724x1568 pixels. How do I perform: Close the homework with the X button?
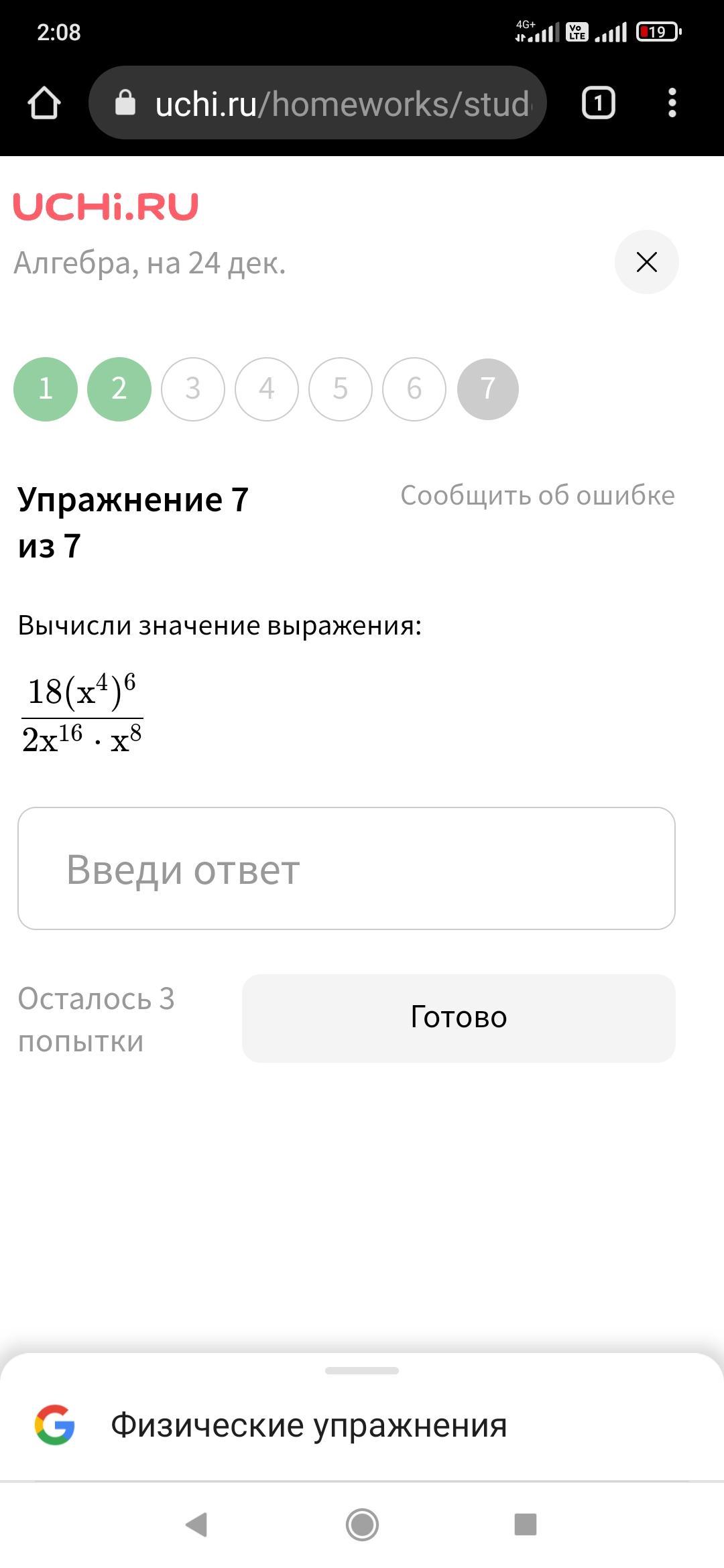click(x=646, y=262)
